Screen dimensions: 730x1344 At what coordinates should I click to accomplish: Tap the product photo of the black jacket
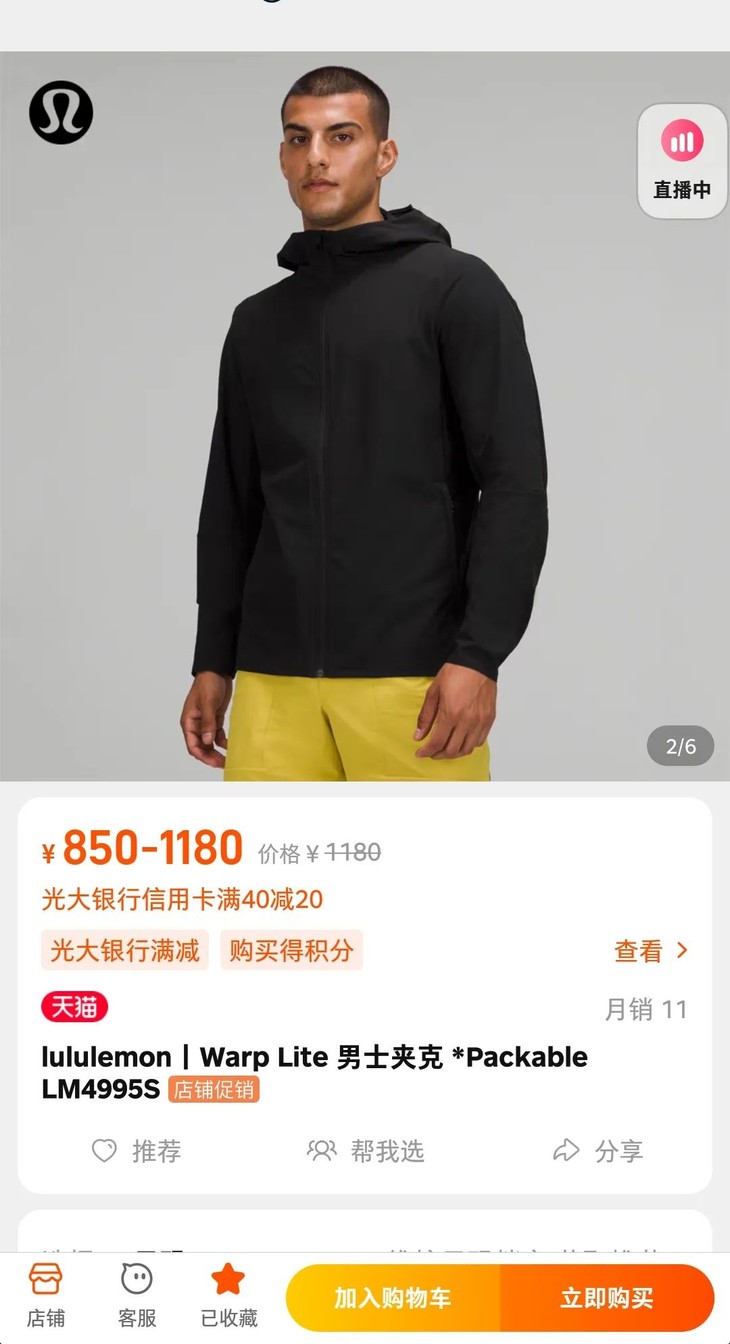(365, 420)
